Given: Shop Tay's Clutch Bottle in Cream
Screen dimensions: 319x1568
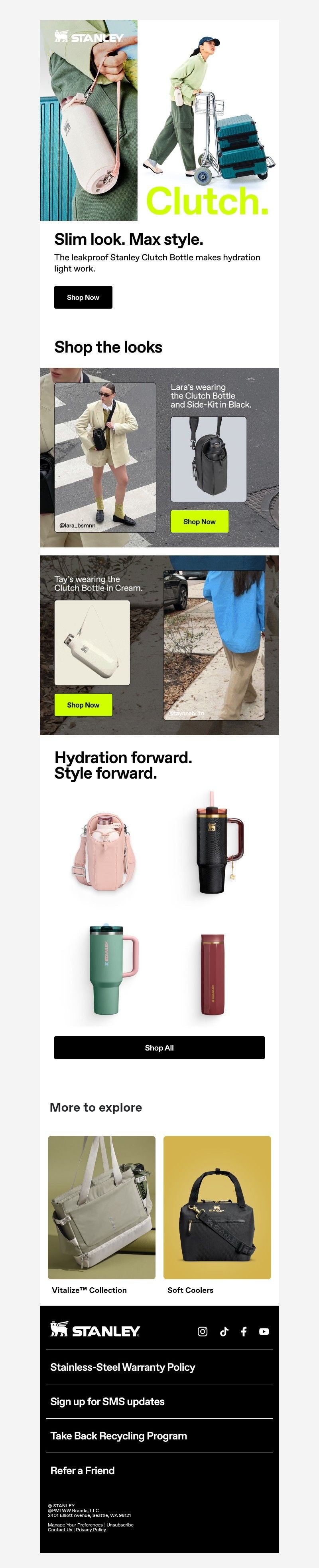Looking at the screenshot, I should (x=83, y=705).
